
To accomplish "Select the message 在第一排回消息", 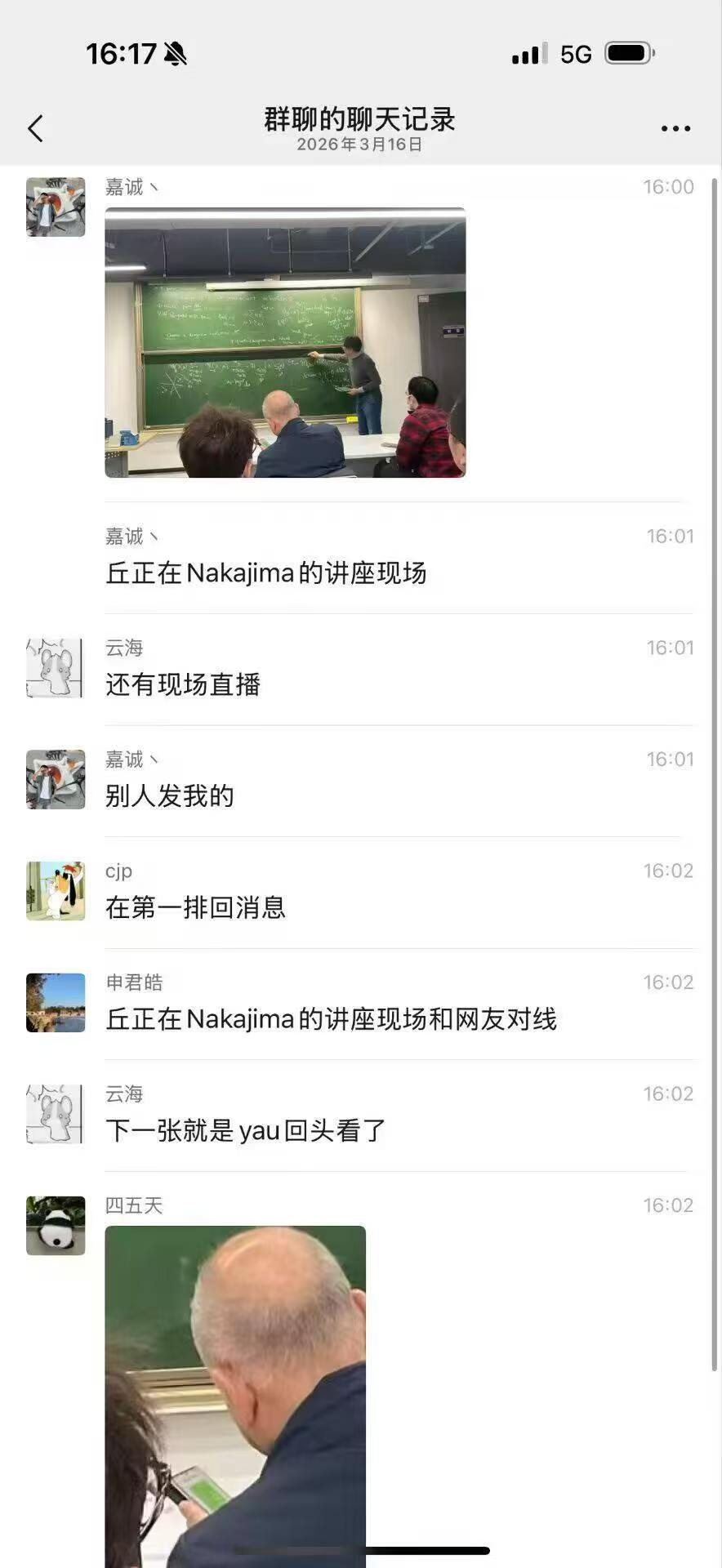I will [x=197, y=910].
